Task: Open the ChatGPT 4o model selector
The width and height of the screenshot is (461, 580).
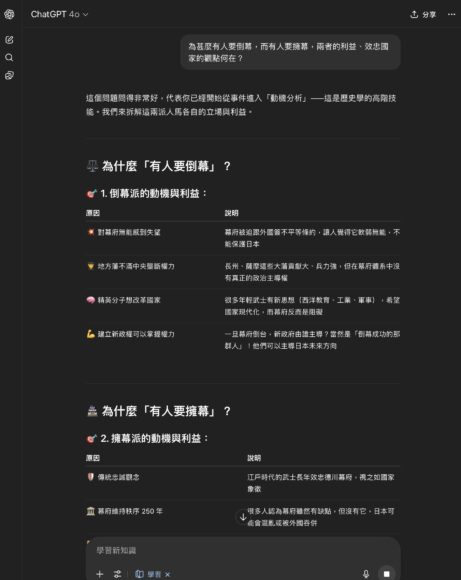Action: click(x=60, y=14)
